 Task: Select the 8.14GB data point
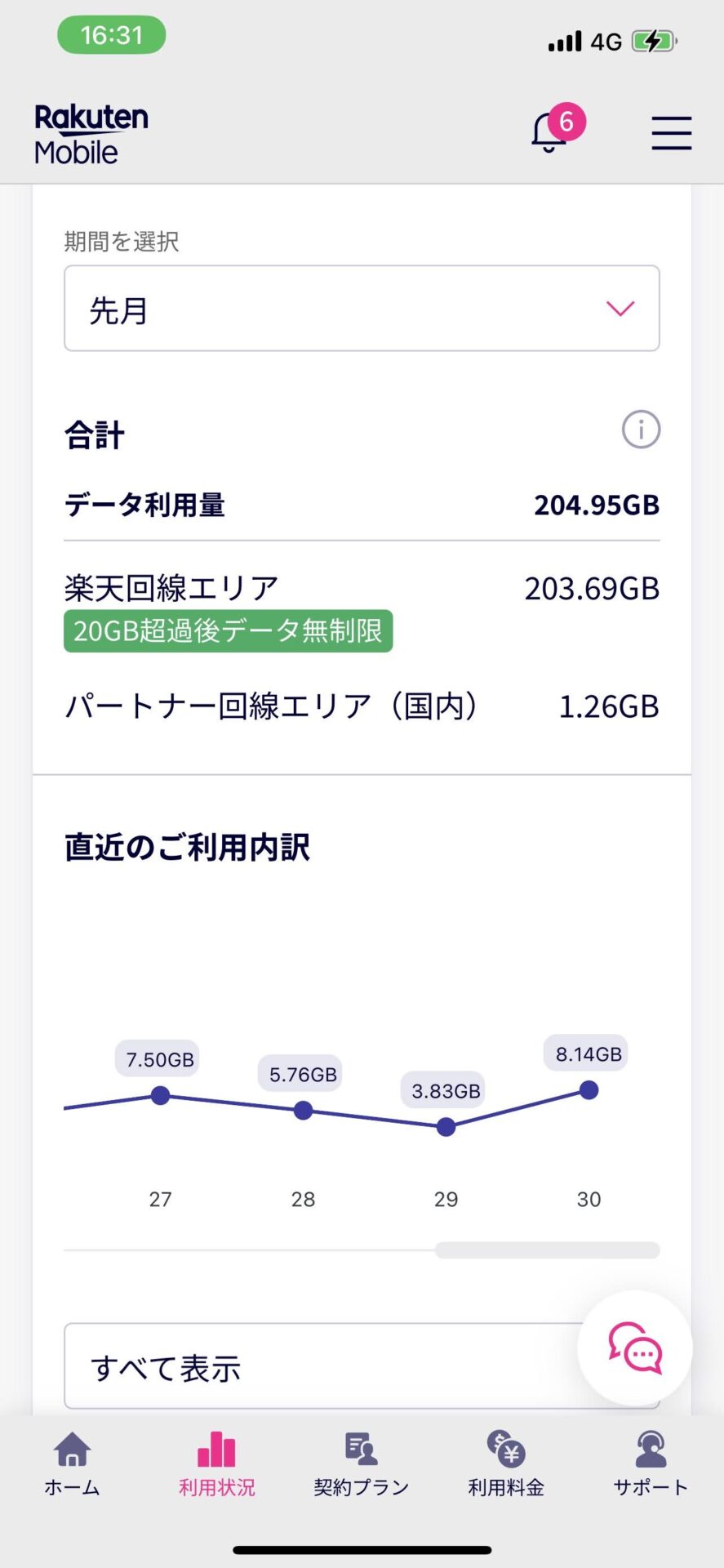click(x=589, y=1090)
